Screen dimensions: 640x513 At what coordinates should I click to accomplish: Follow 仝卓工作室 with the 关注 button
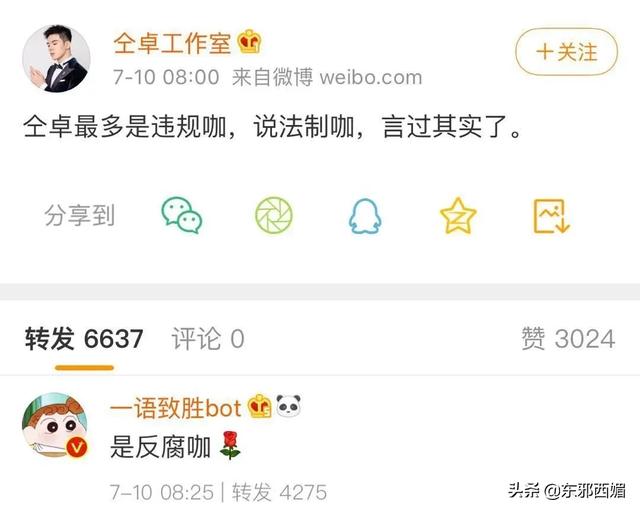pyautogui.click(x=564, y=51)
